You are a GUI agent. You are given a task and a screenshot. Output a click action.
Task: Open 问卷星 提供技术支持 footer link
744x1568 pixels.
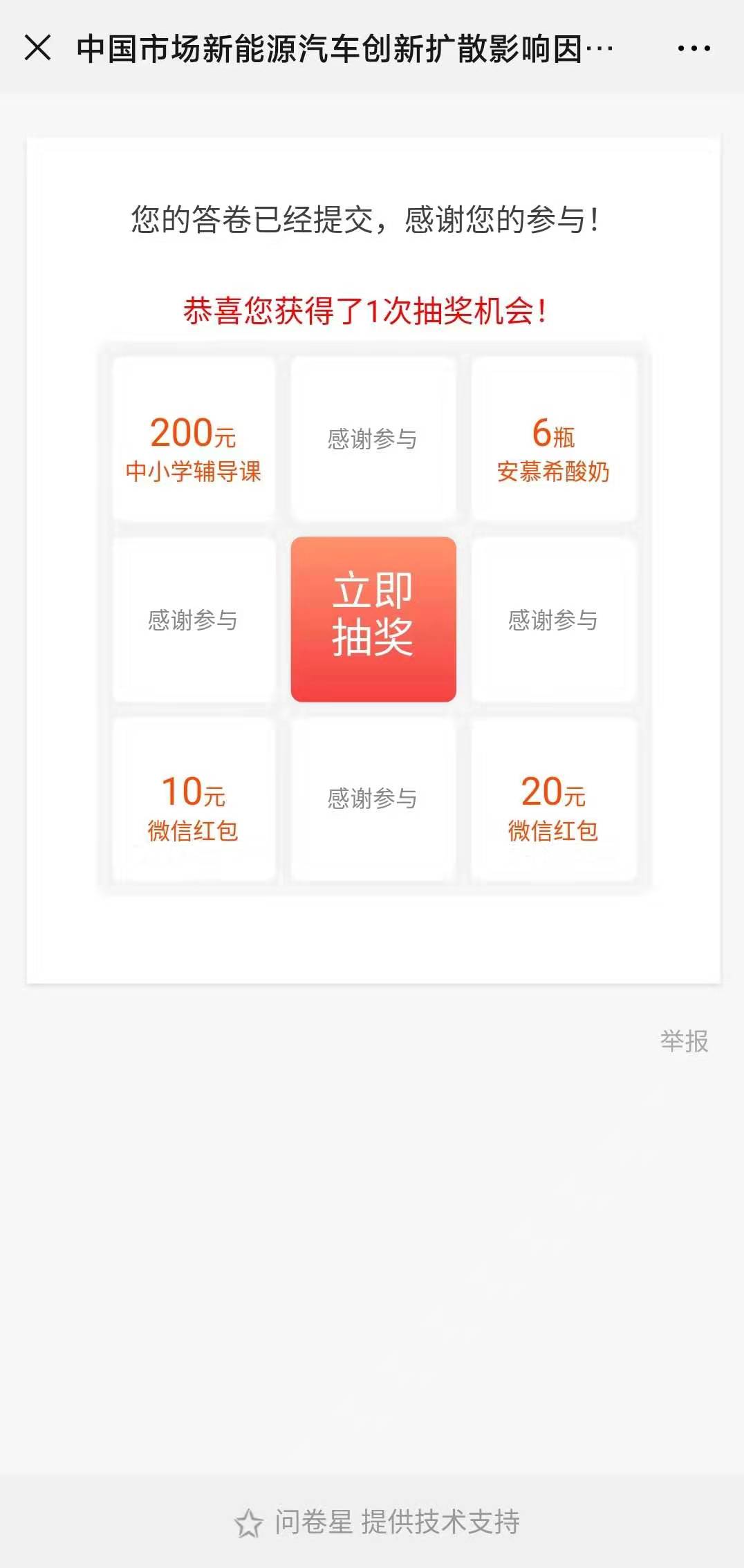point(378,1522)
